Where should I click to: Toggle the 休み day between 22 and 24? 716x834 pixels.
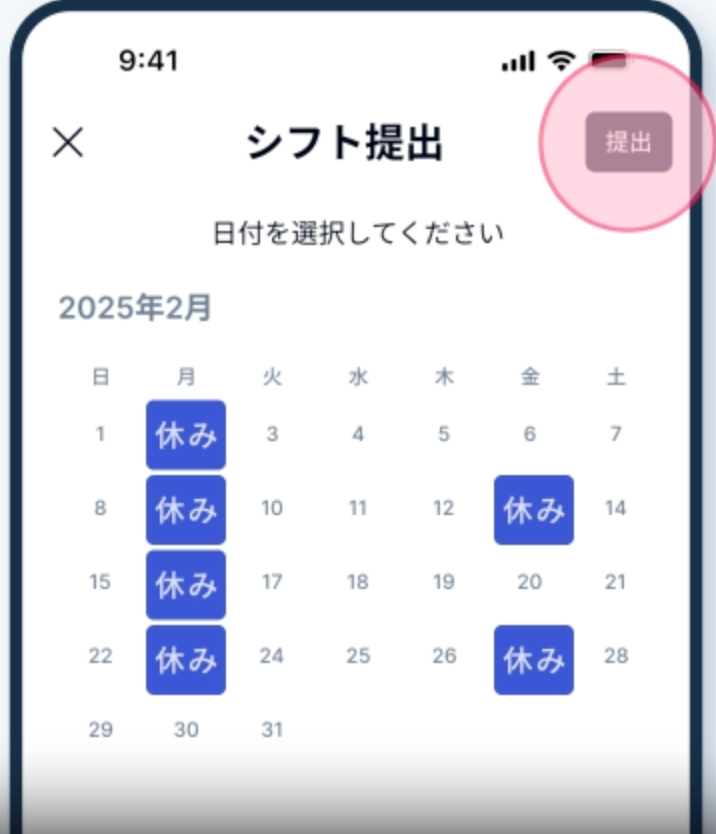point(186,660)
